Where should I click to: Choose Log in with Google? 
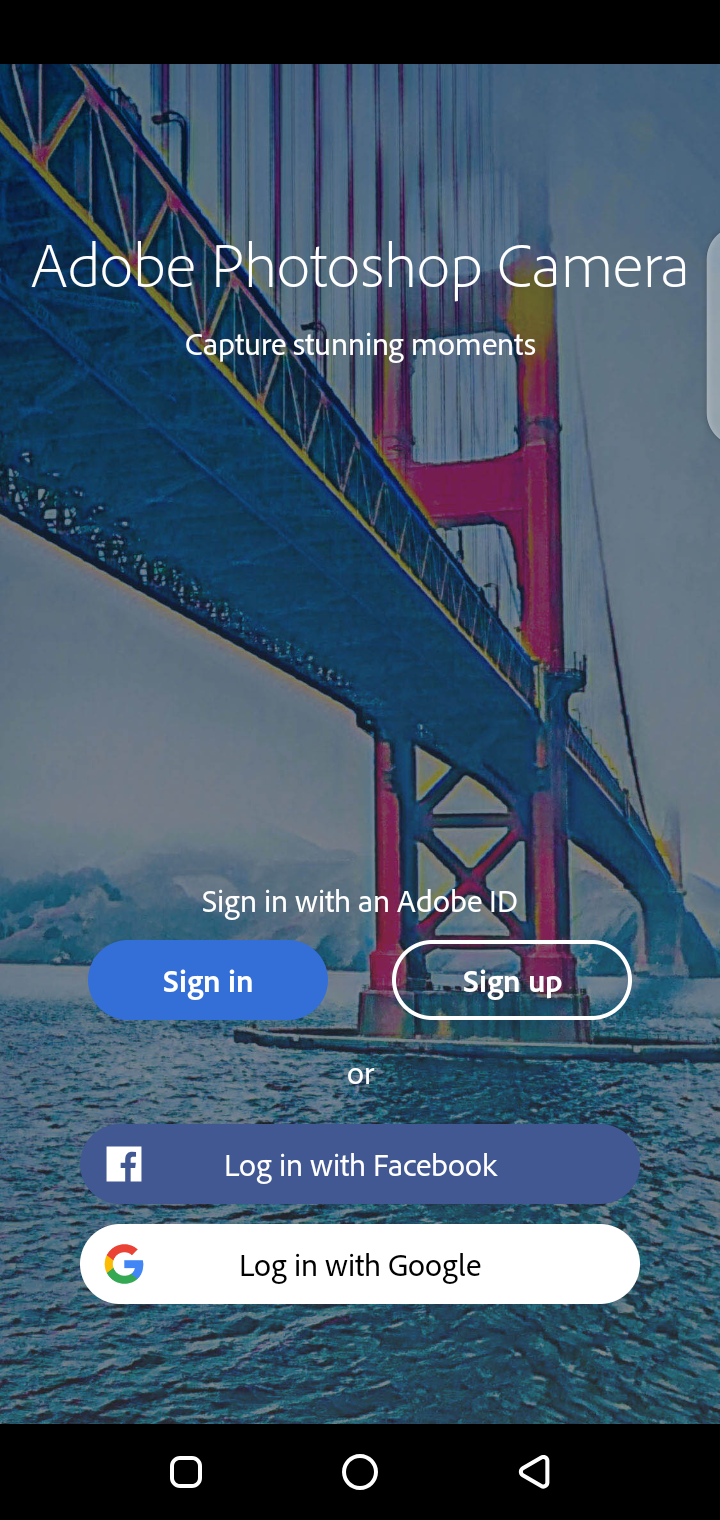point(360,1264)
